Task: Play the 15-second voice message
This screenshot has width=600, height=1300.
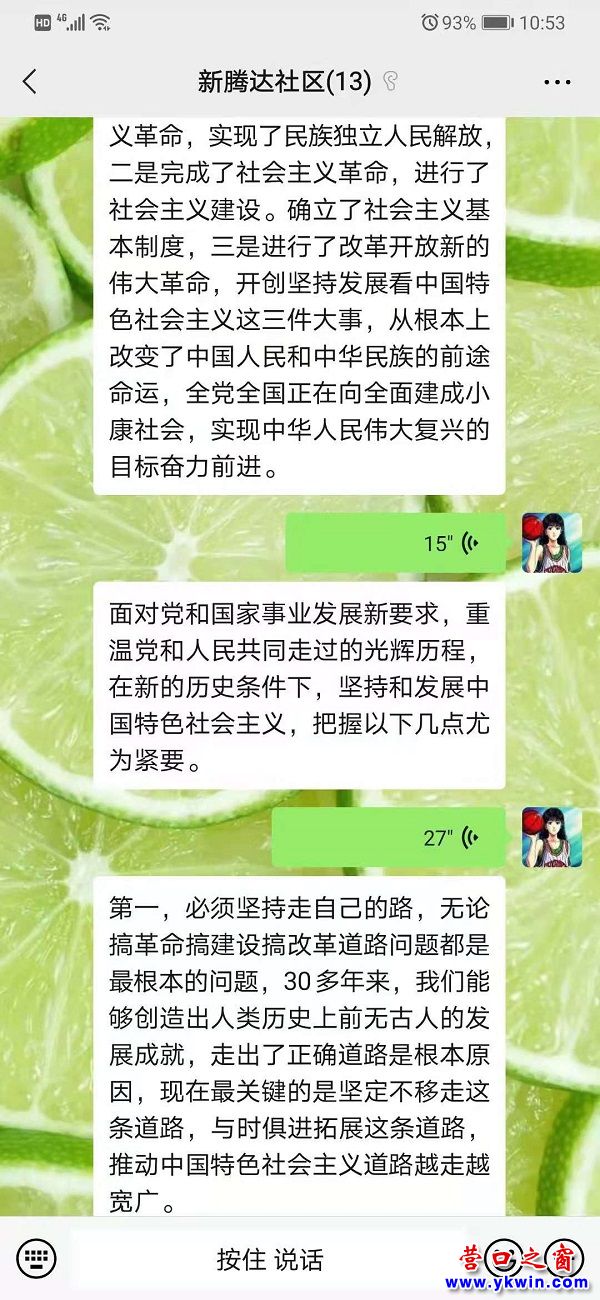Action: [396, 543]
